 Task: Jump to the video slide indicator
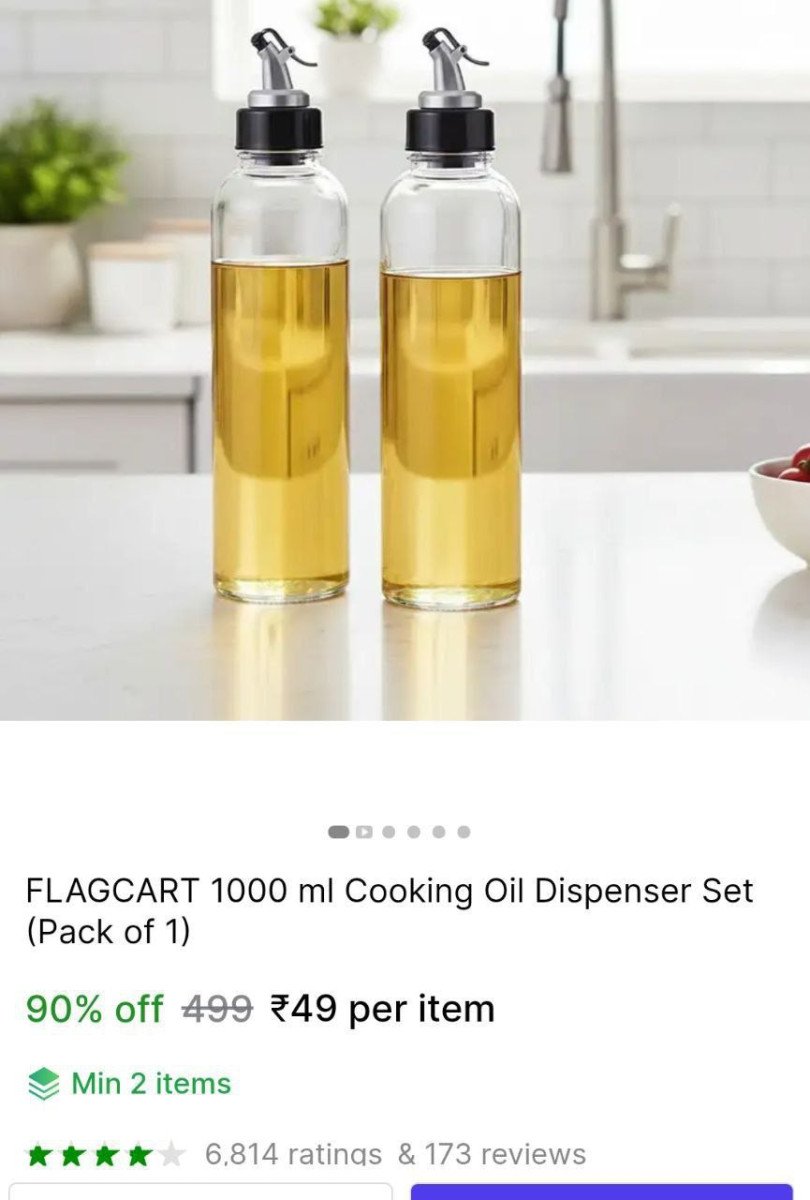click(x=364, y=831)
